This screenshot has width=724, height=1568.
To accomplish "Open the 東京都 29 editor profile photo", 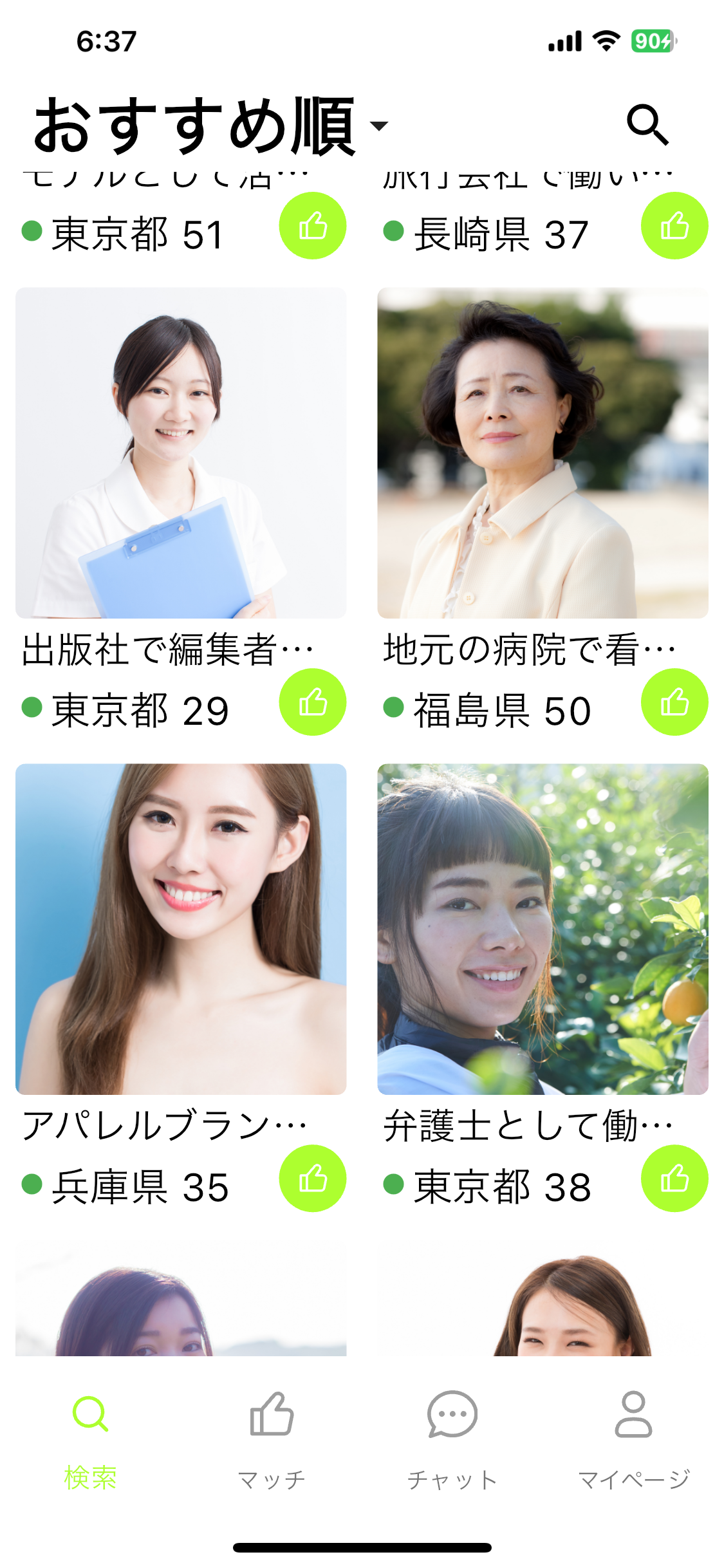I will pos(181,453).
